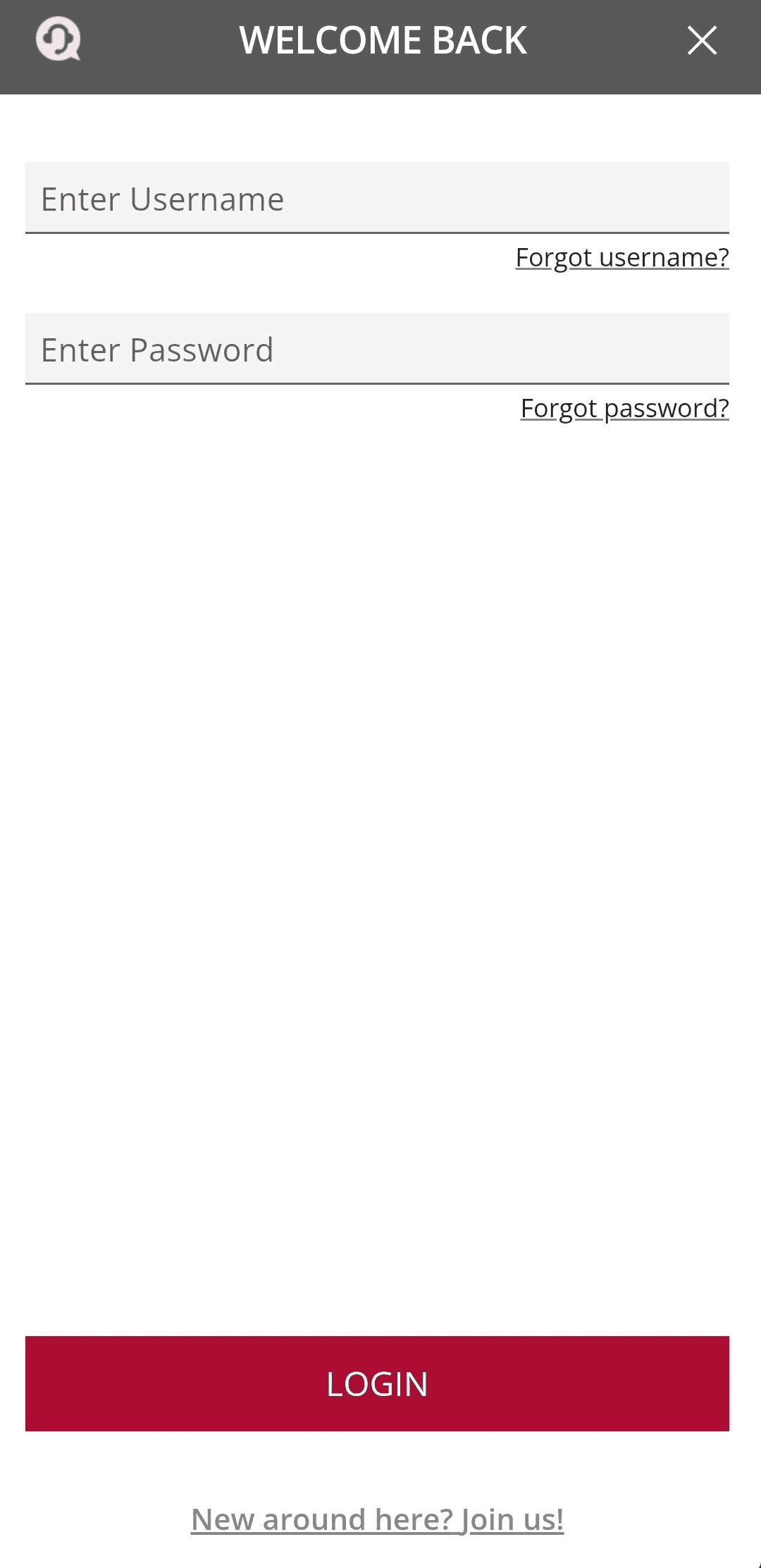Tap the red LOGIN button
The height and width of the screenshot is (1568, 761).
coord(377,1383)
